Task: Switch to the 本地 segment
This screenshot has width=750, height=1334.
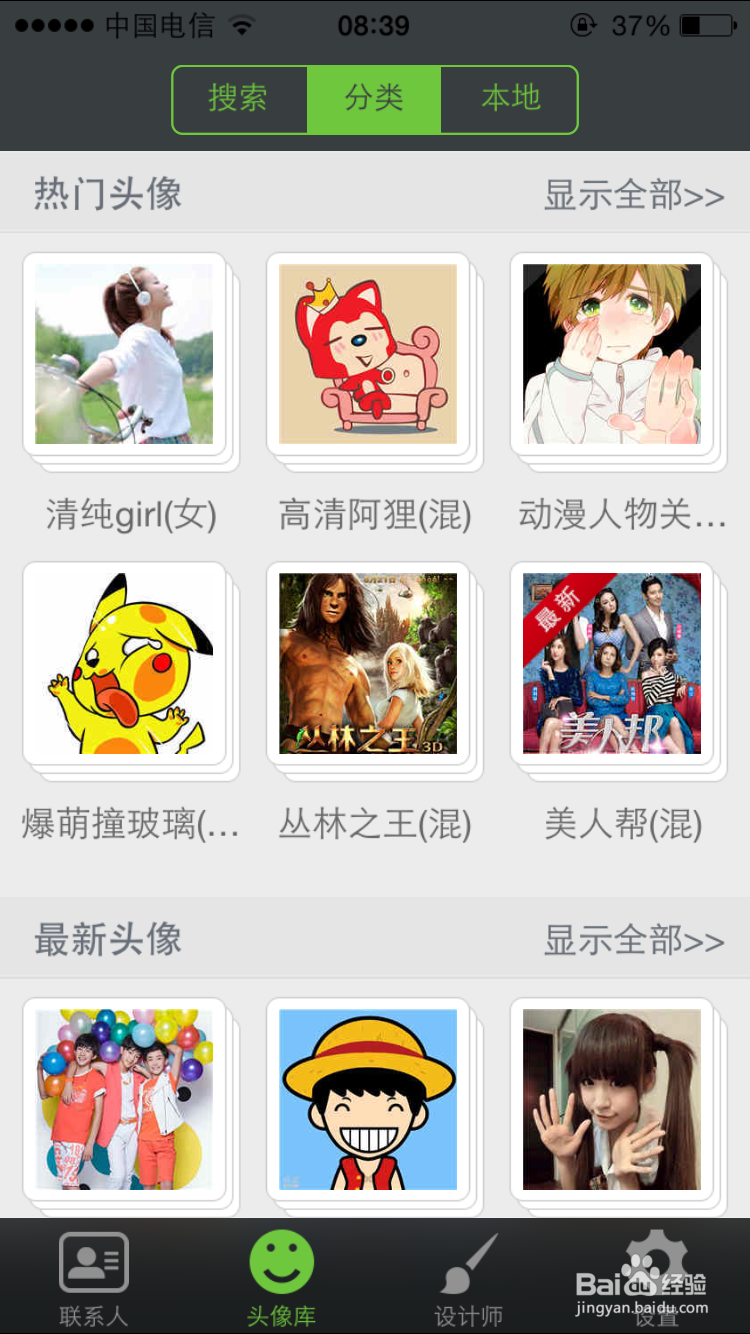Action: pyautogui.click(x=509, y=99)
